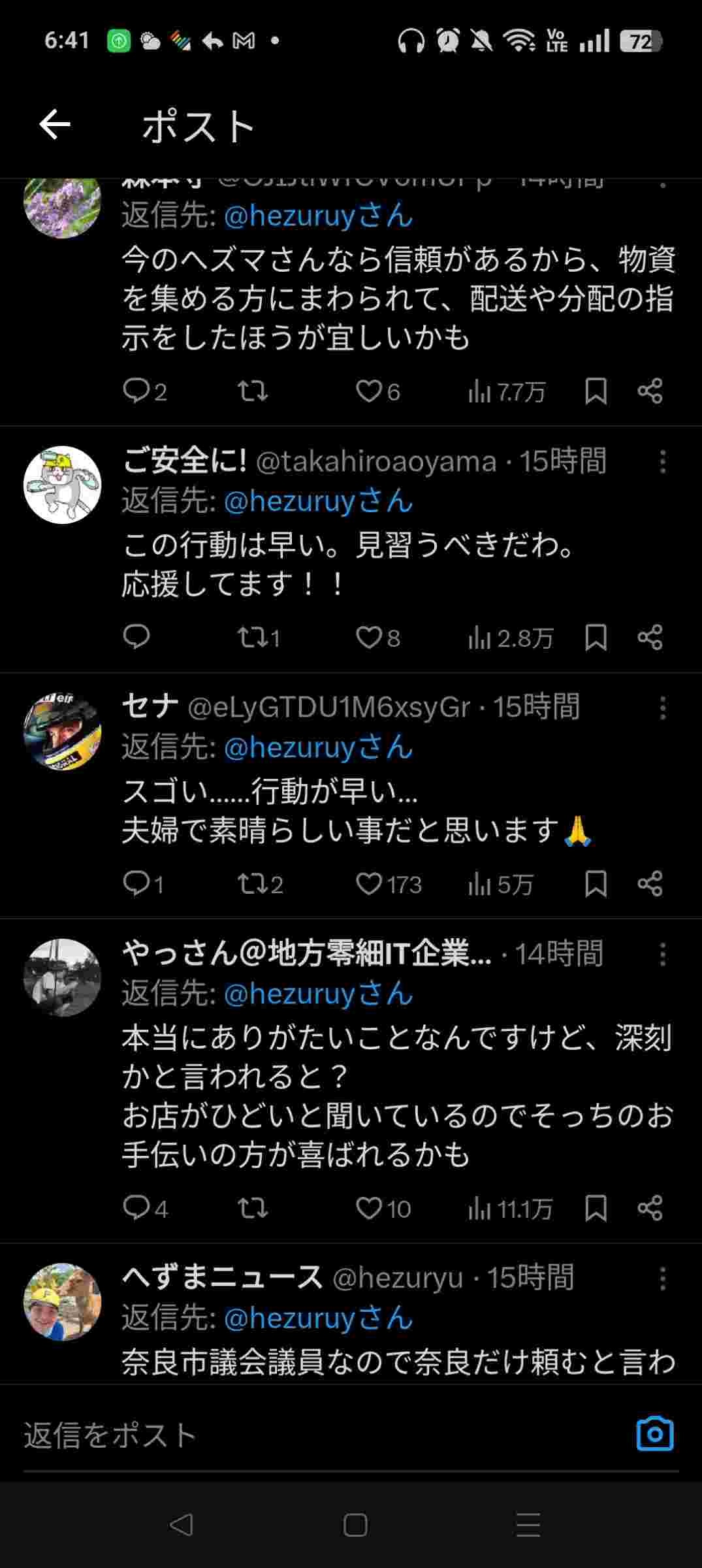Repost ご安全に!'s reply
Image resolution: width=702 pixels, height=1568 pixels.
click(x=251, y=638)
